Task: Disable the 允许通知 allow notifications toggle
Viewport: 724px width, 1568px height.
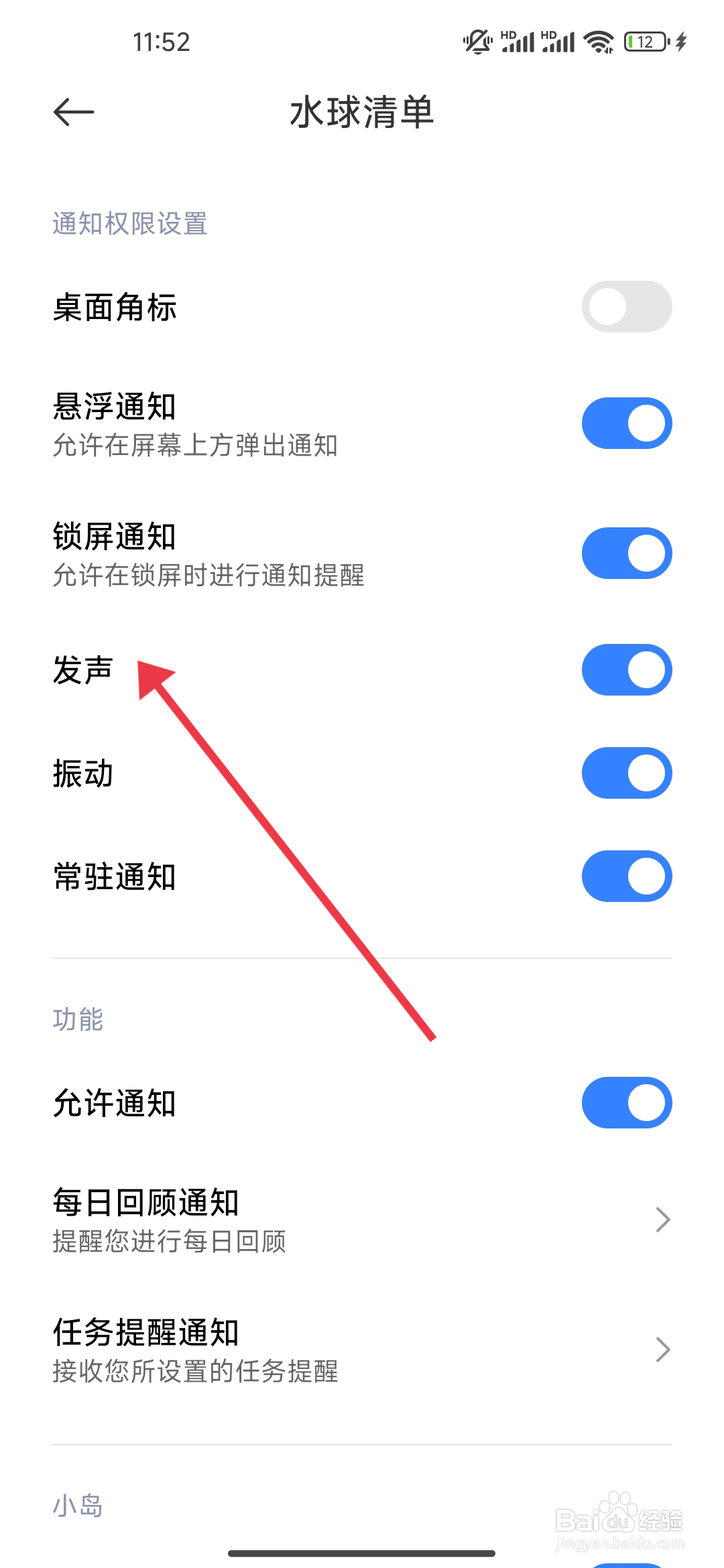Action: (x=625, y=1102)
